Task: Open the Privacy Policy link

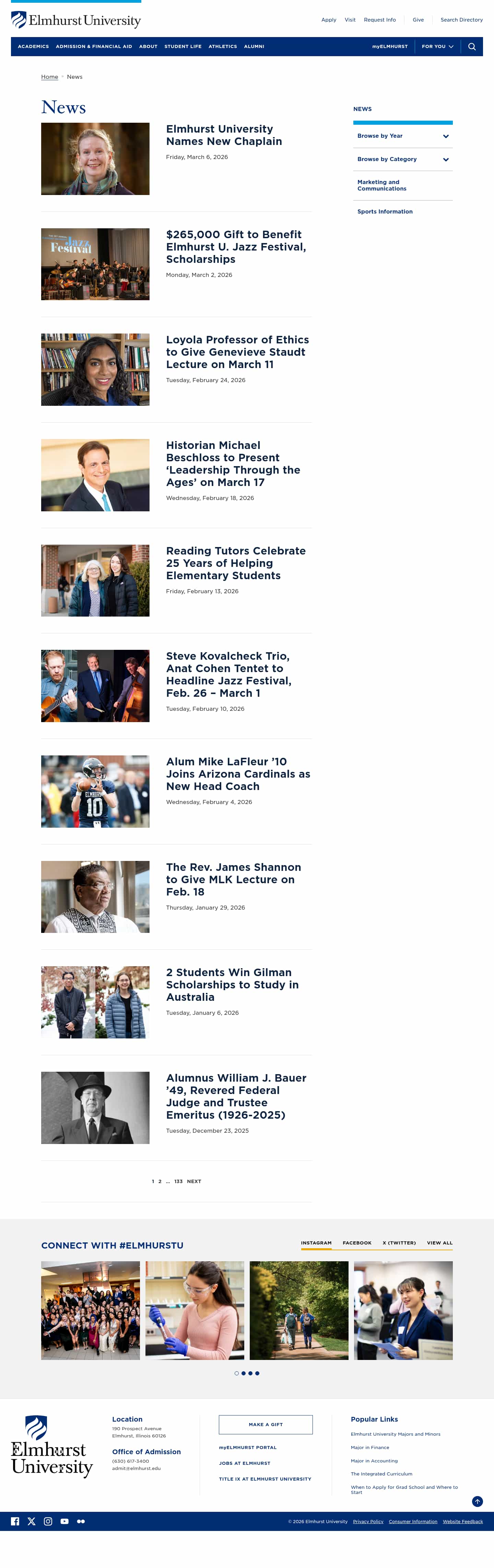Action: pos(368,1522)
